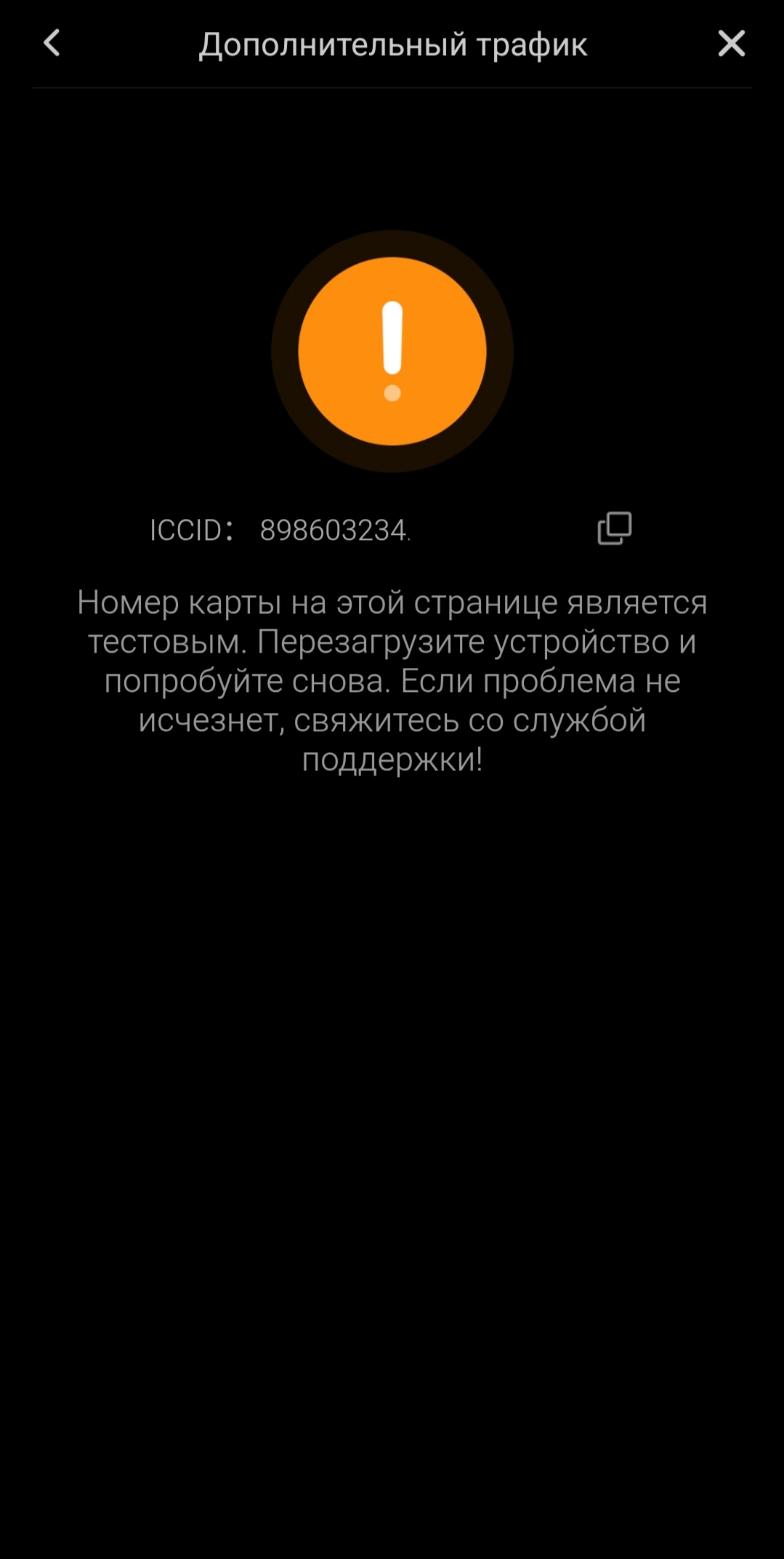Close the Дополнительный трафик screen
The width and height of the screenshot is (784, 1559).
coord(731,44)
